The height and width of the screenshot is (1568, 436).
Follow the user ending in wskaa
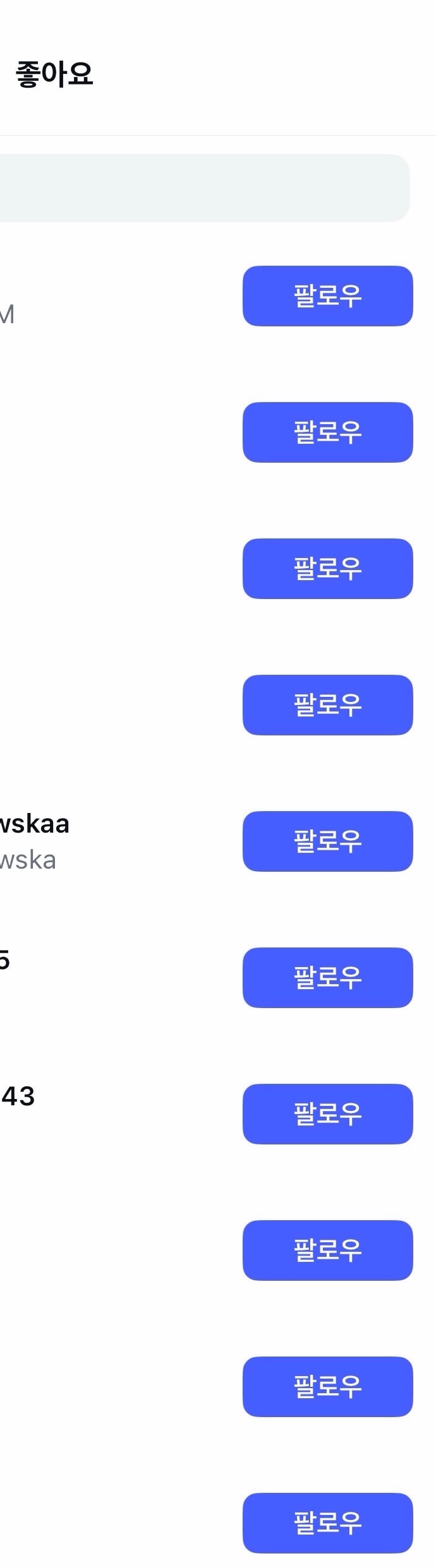pyautogui.click(x=327, y=841)
